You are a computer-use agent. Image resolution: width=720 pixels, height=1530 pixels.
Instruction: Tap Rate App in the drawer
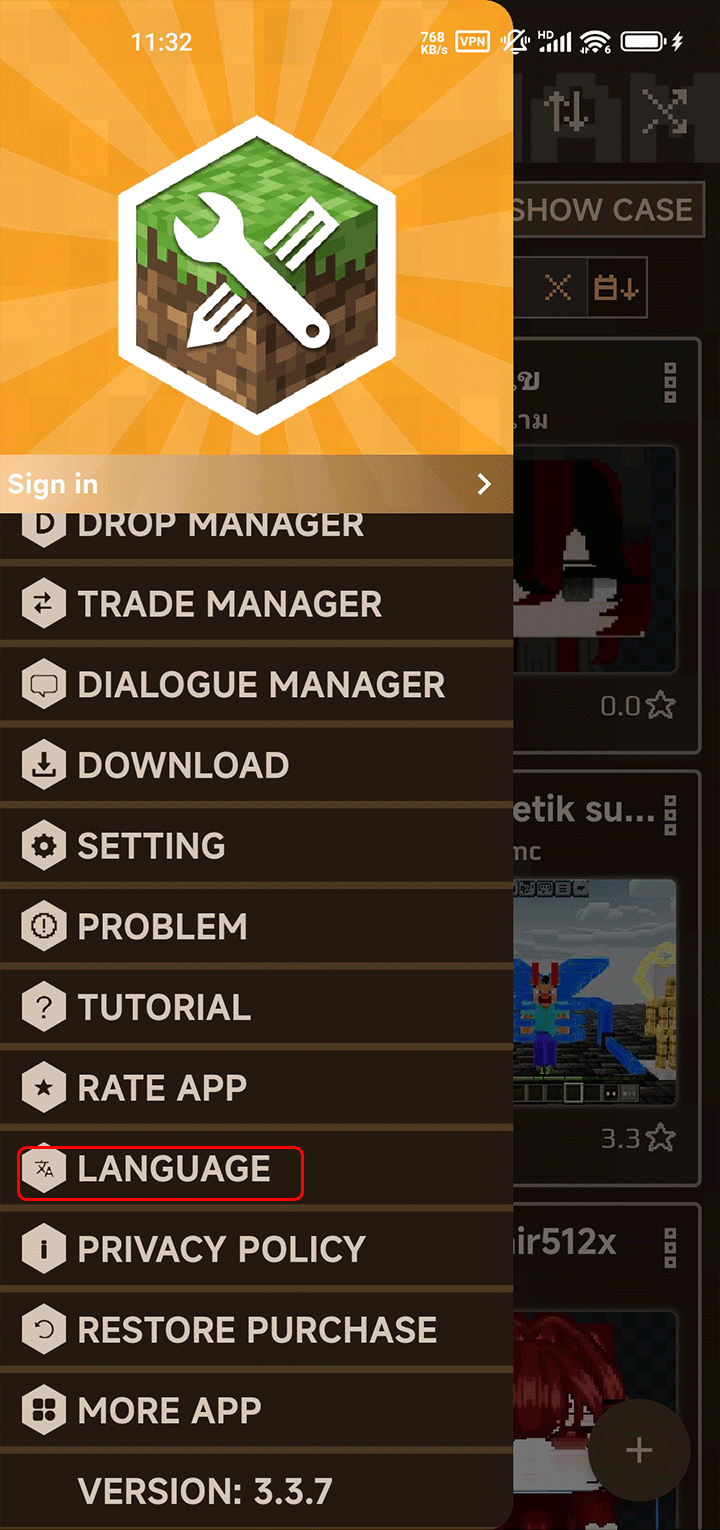[162, 1088]
